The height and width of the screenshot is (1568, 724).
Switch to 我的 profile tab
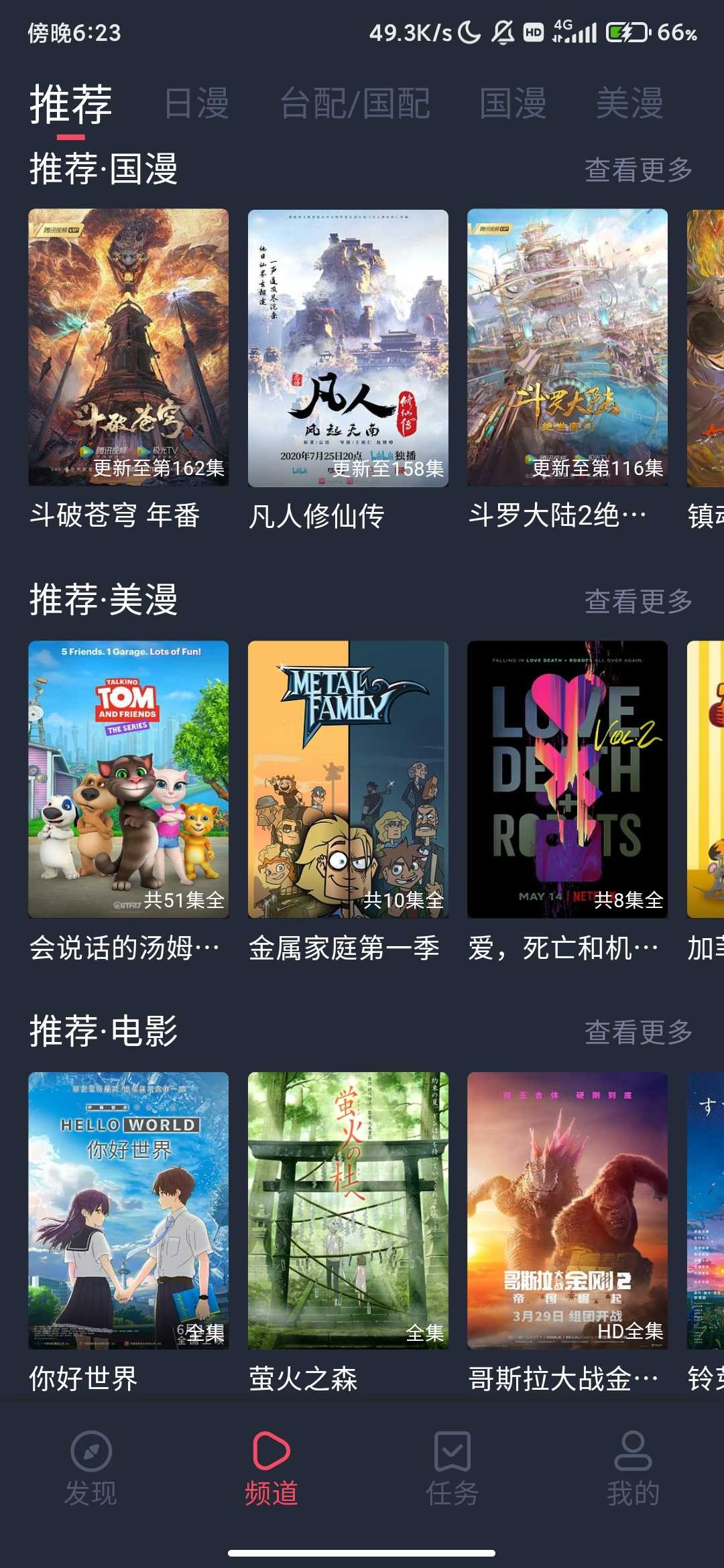pos(633,1469)
